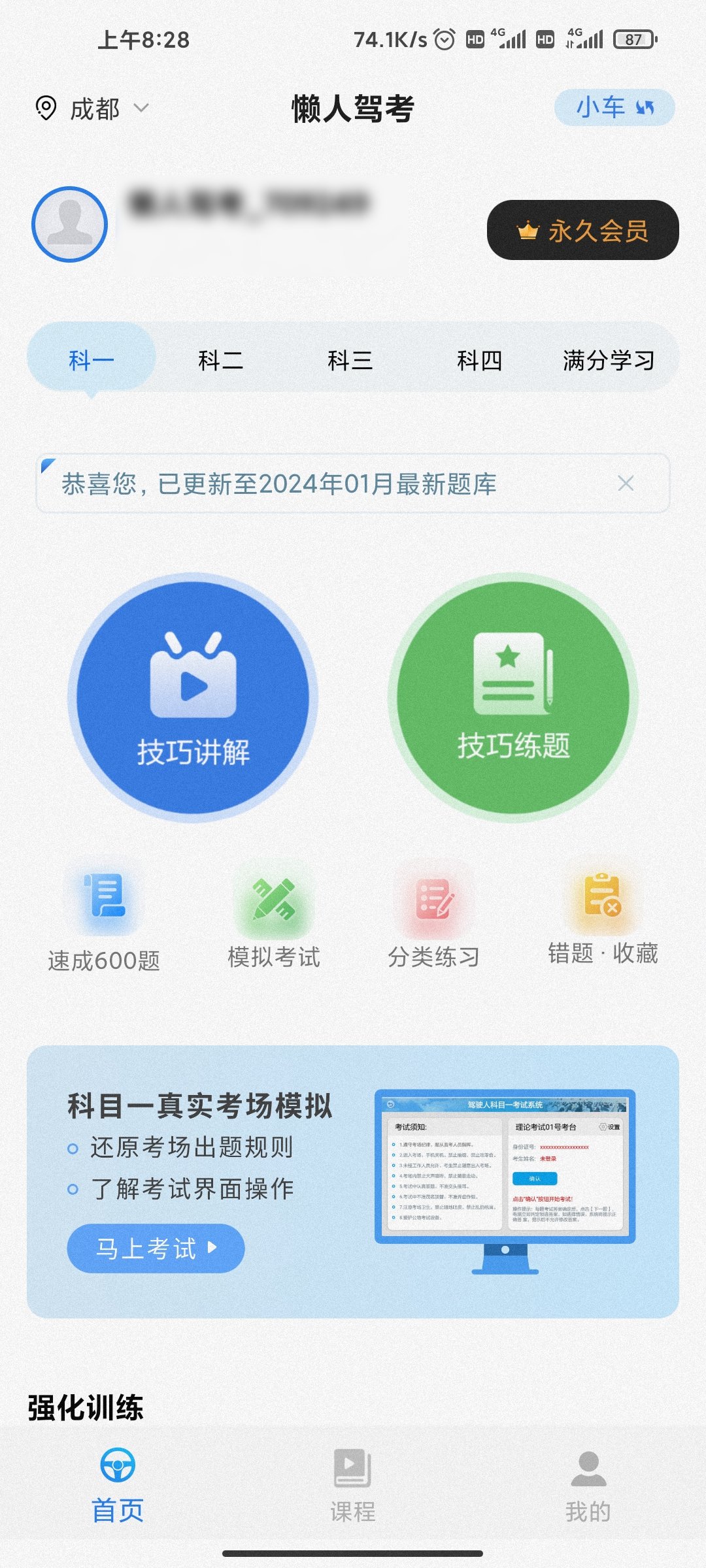Open 分类练习 categorized practice
This screenshot has height=1568, width=706.
point(435,915)
